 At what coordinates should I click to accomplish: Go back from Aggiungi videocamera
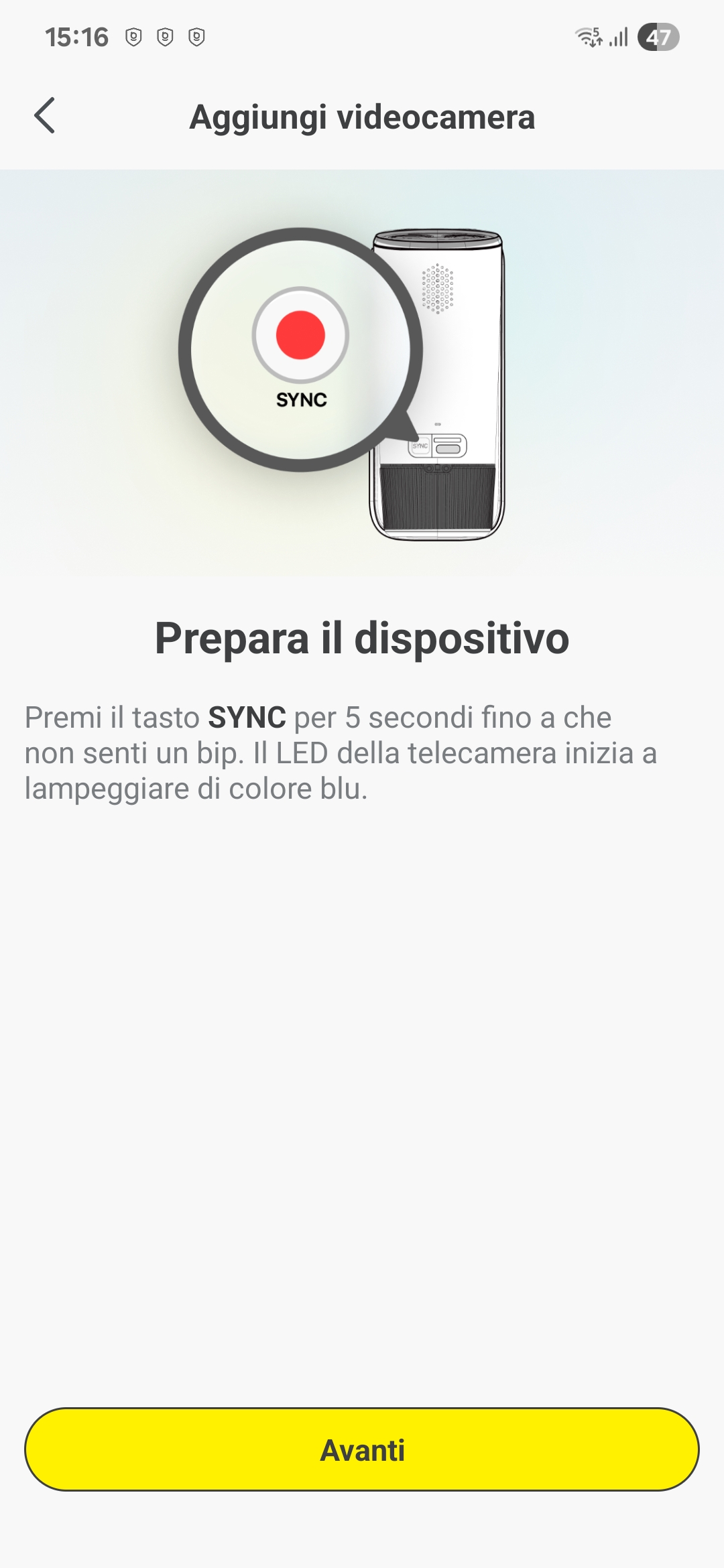pos(45,116)
